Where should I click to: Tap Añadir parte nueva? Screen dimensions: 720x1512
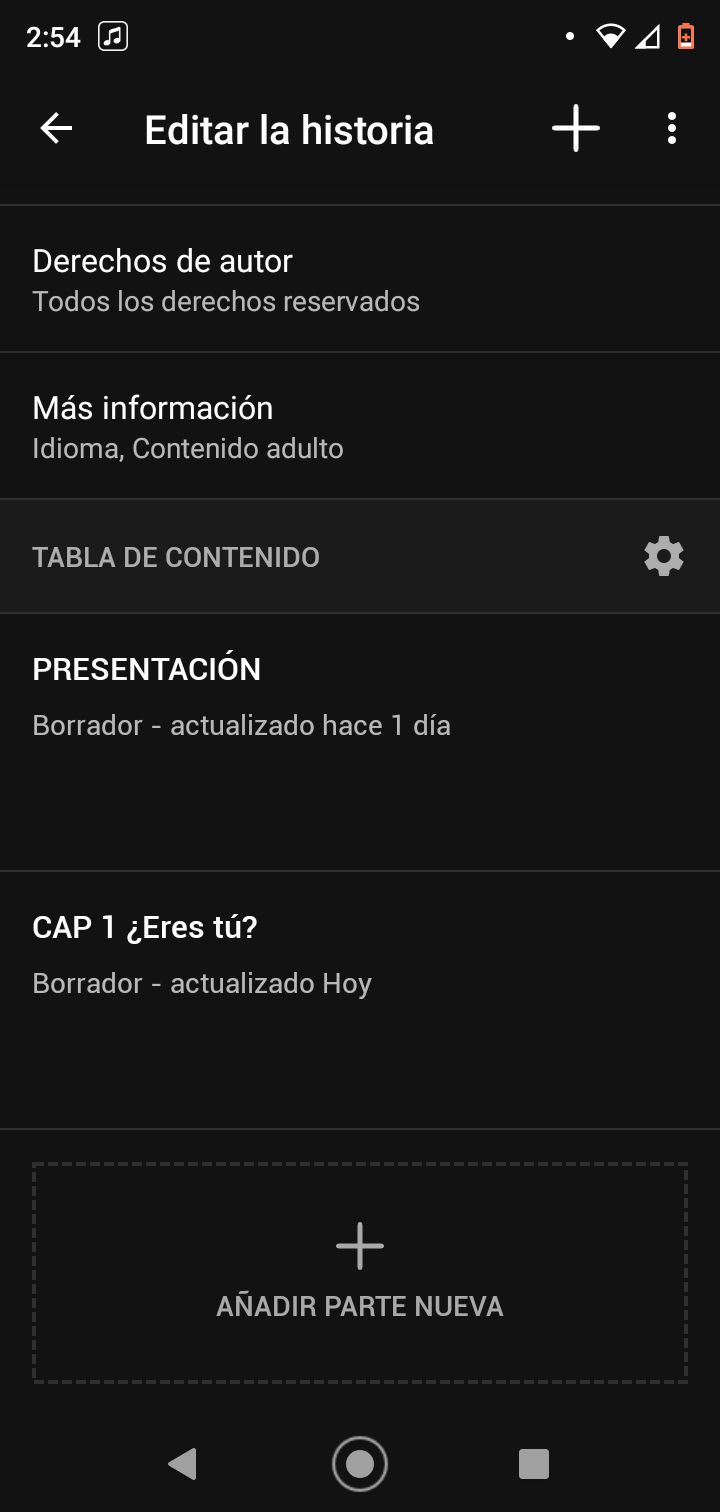[360, 1273]
